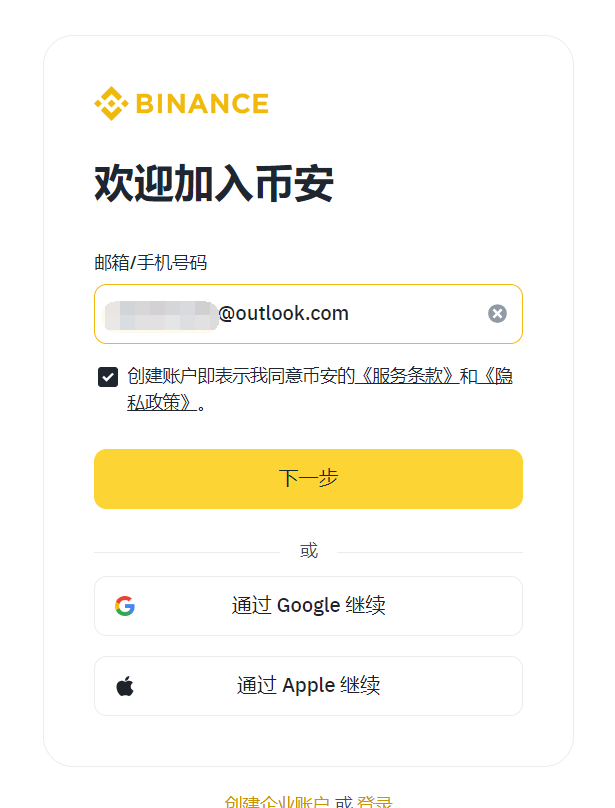Go to 登录 login link
615x808 pixels.
pos(375,801)
